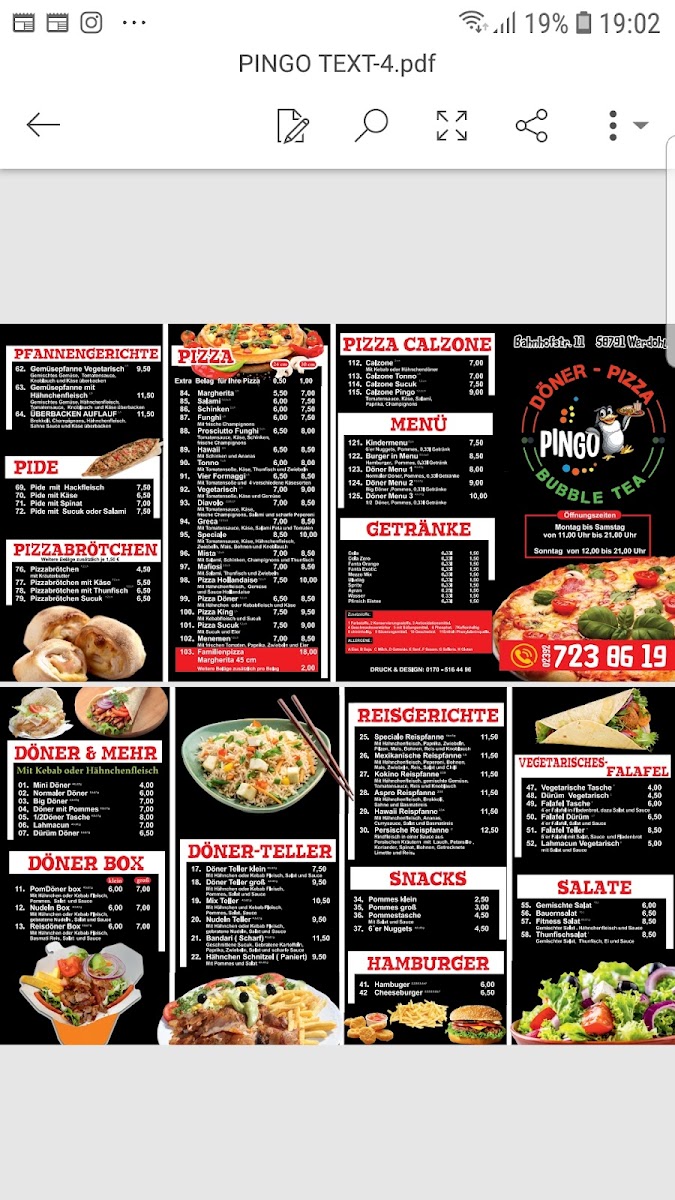675x1200 pixels.
Task: Open the edit/annotate document tool
Action: click(292, 125)
